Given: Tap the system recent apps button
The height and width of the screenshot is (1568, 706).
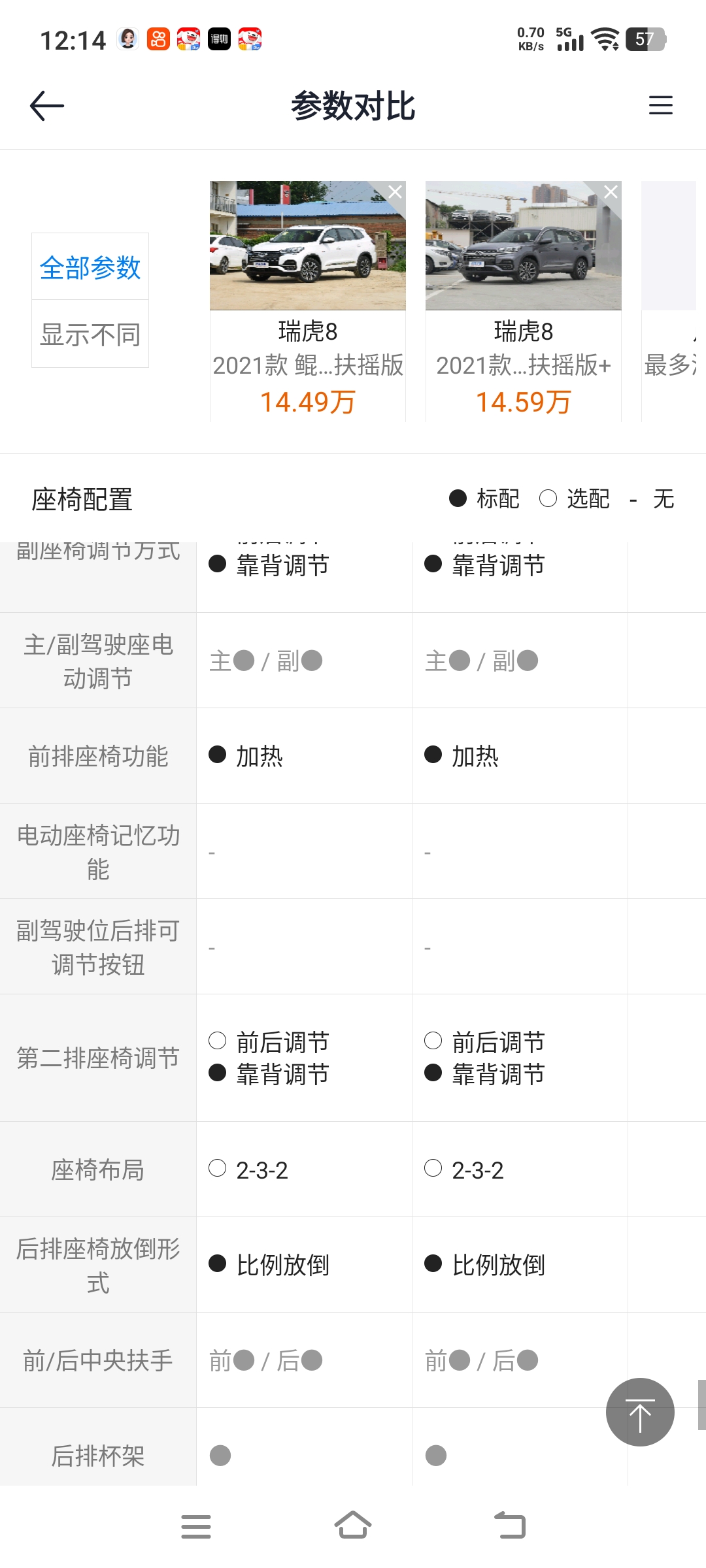Looking at the screenshot, I should click(x=196, y=1527).
